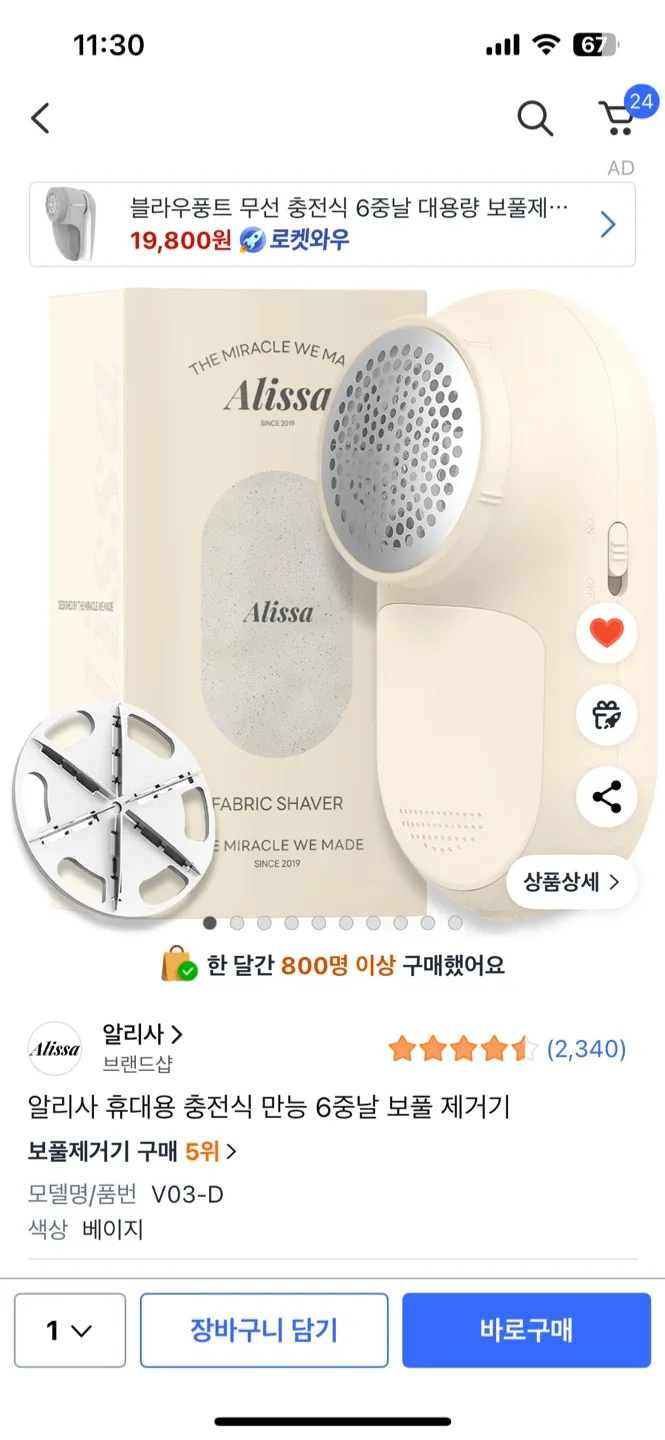Open the 알리사 brand shop

[x=142, y=1034]
